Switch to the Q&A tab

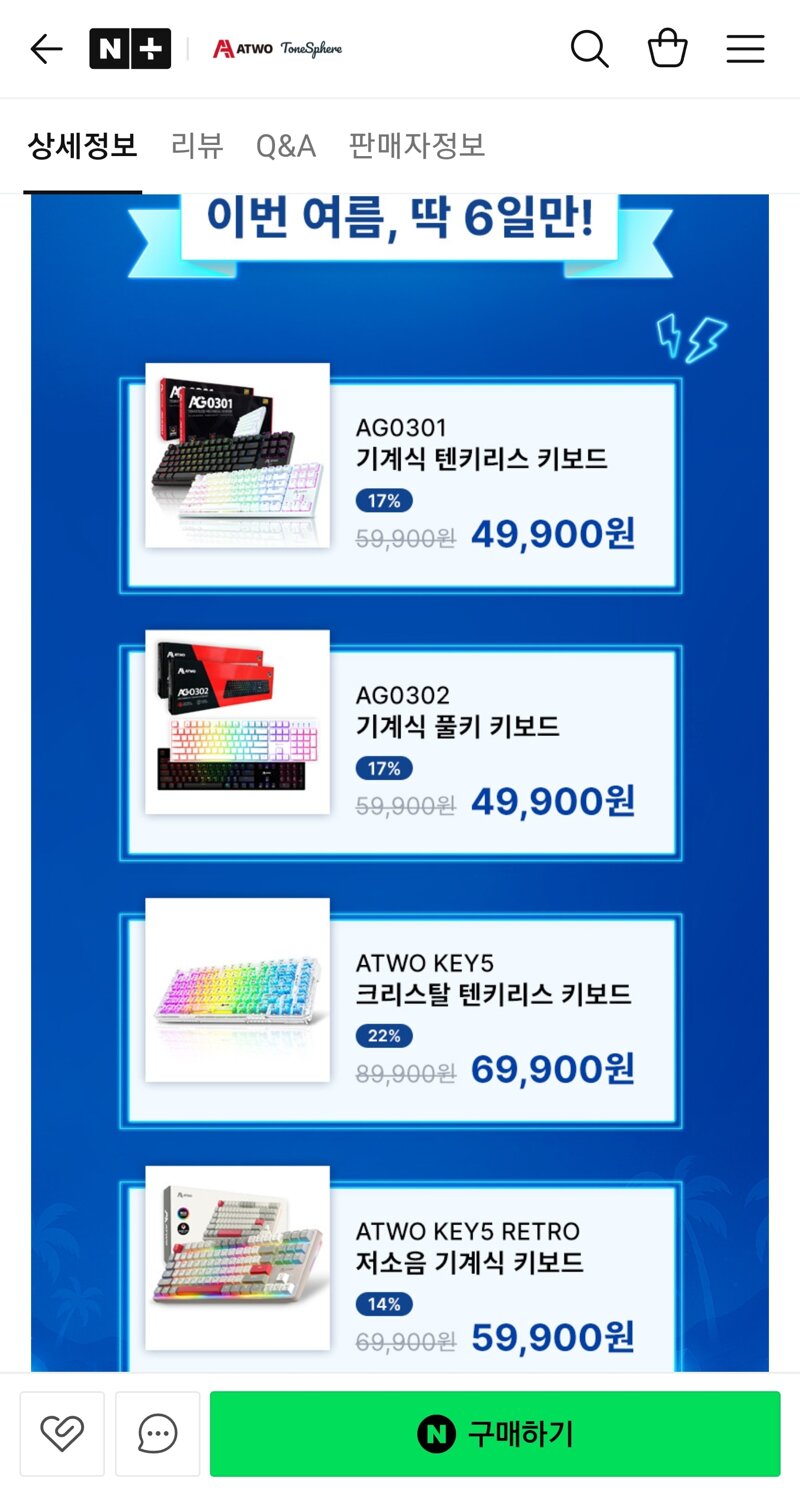(286, 146)
